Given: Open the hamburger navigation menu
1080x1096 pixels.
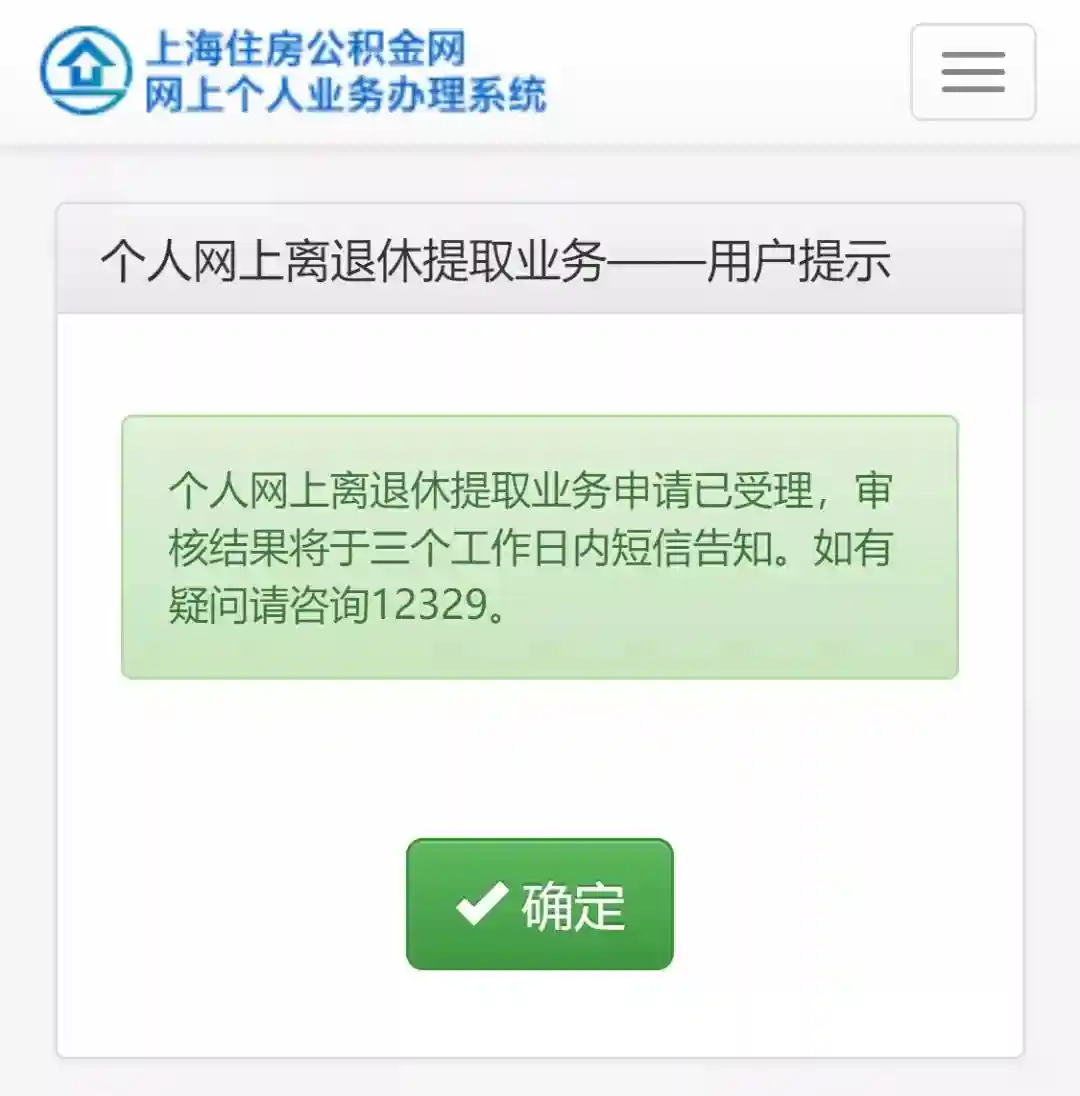Looking at the screenshot, I should tap(972, 72).
